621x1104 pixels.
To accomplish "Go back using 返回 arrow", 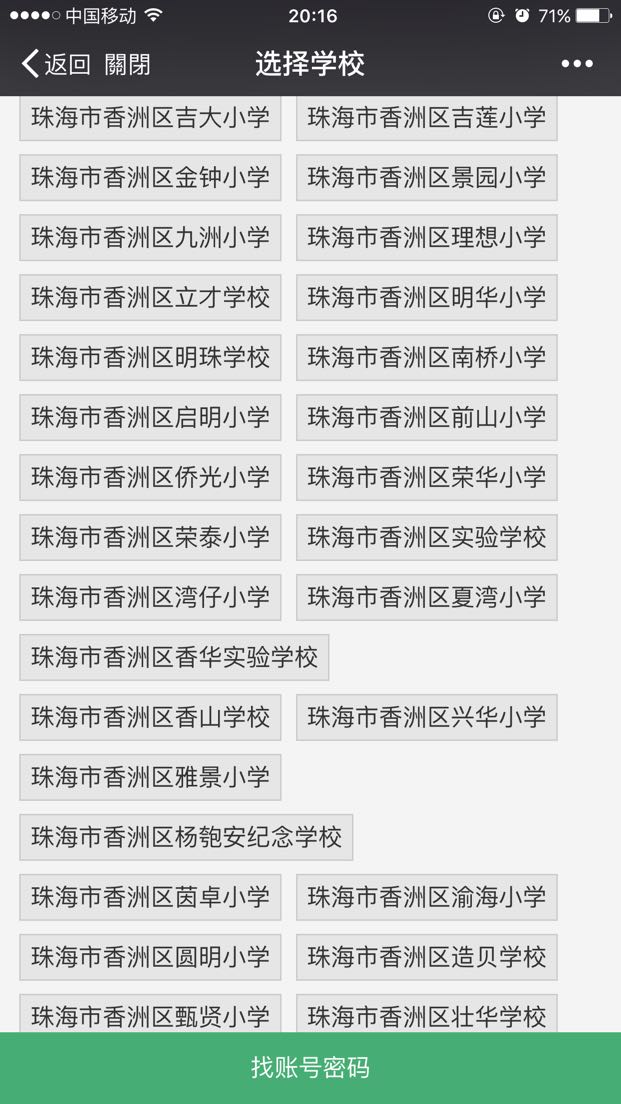I will [x=56, y=64].
